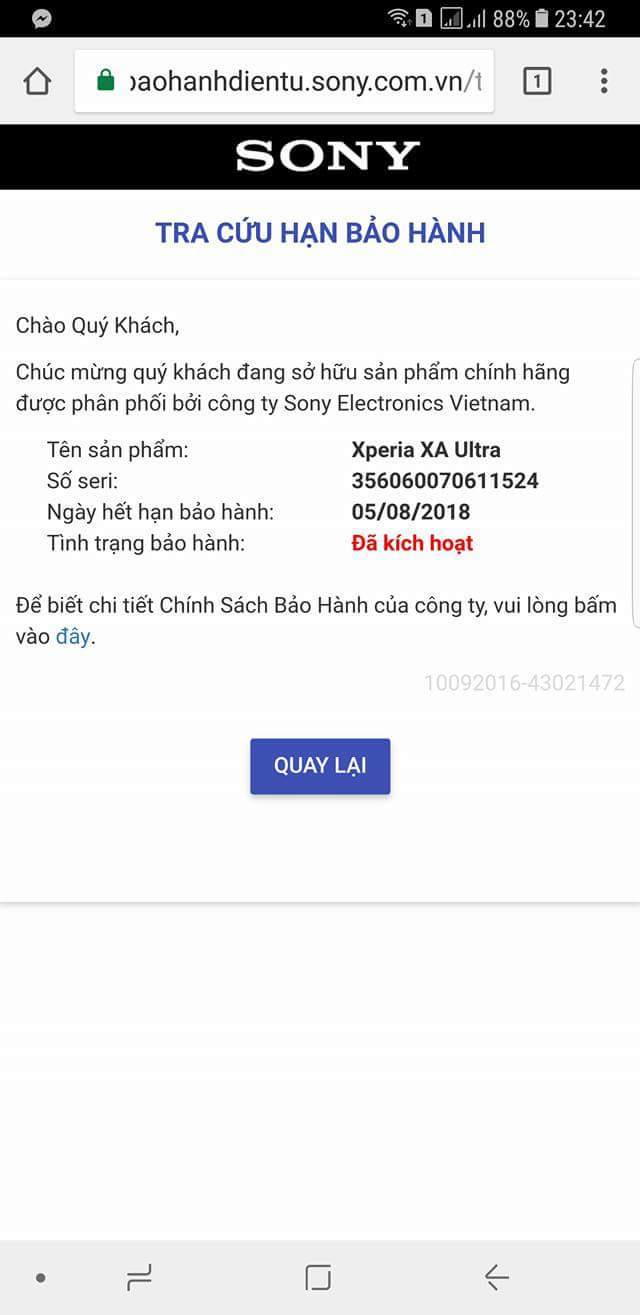Open the warranty policy link "đây"
The width and height of the screenshot is (640, 1315).
tap(73, 637)
